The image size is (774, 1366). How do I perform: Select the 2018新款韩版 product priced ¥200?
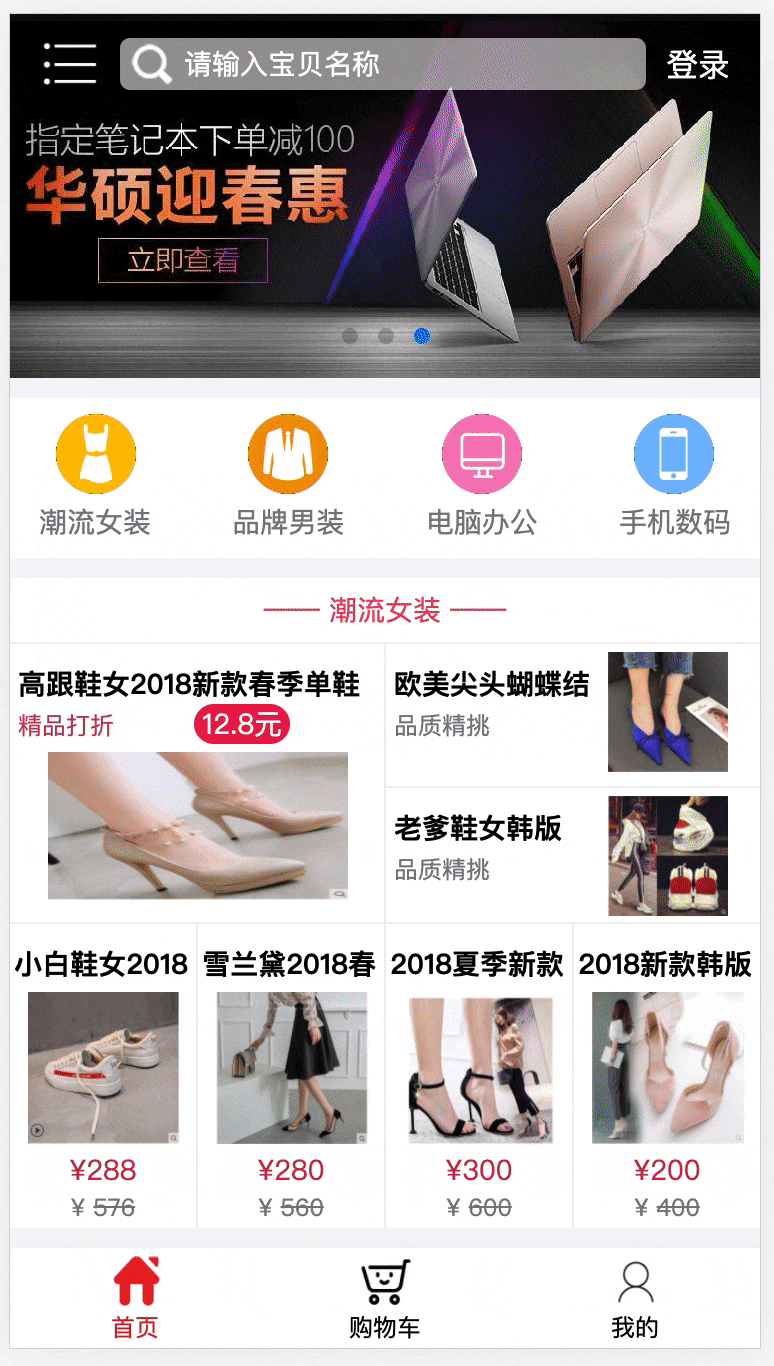click(667, 1075)
